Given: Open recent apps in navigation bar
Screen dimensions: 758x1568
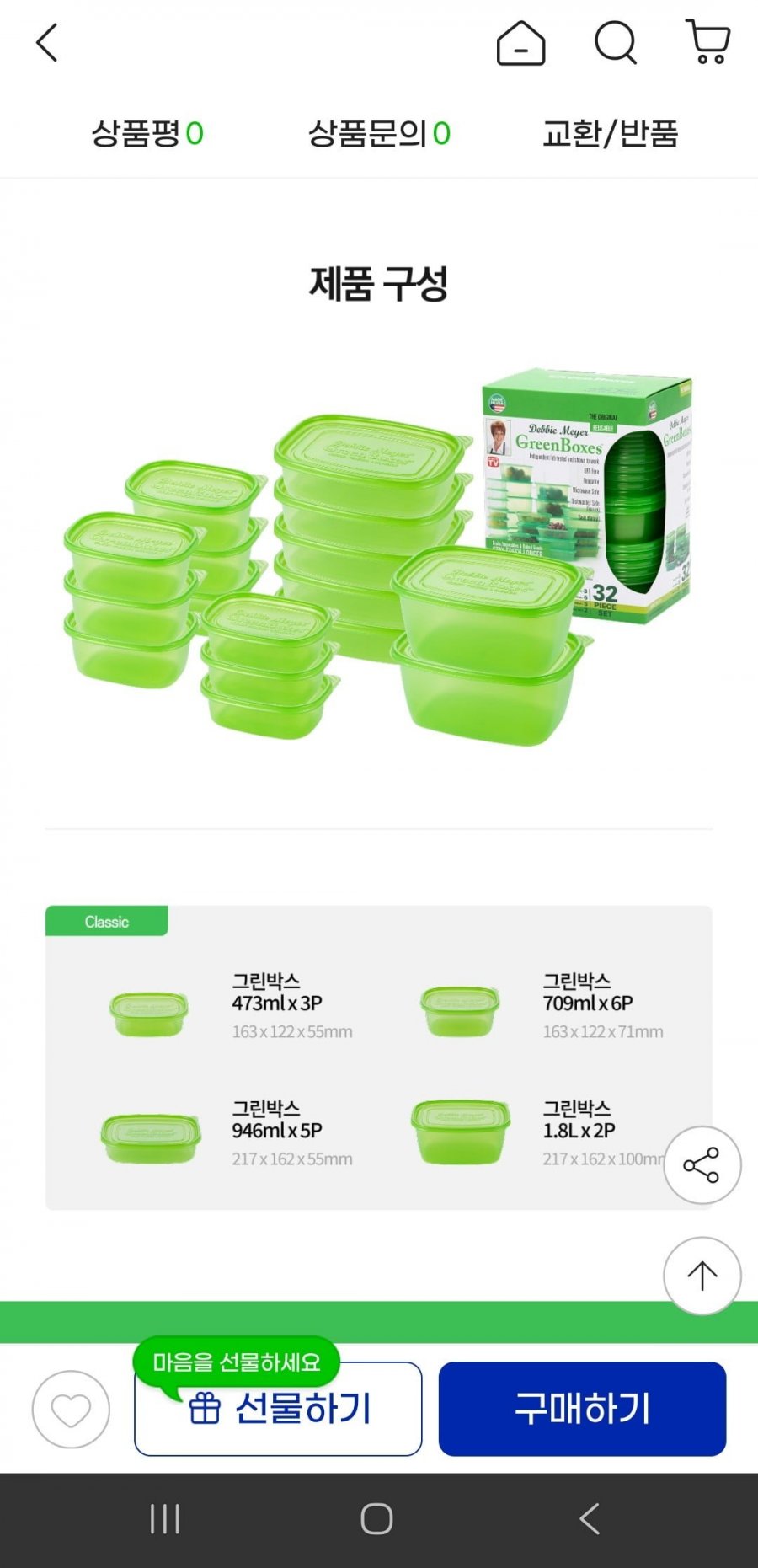Looking at the screenshot, I should point(165,1519).
